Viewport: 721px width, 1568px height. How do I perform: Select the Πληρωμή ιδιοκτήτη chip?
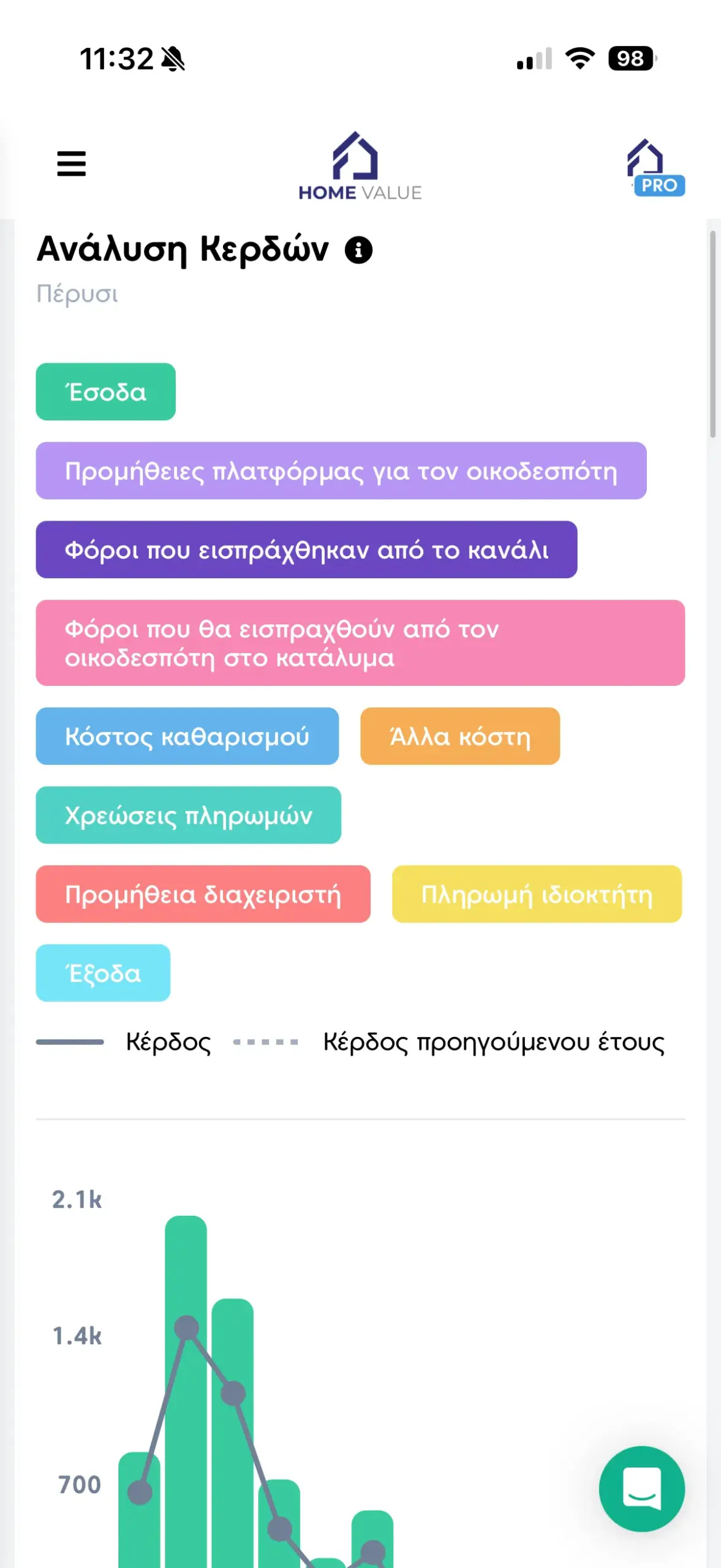click(537, 894)
